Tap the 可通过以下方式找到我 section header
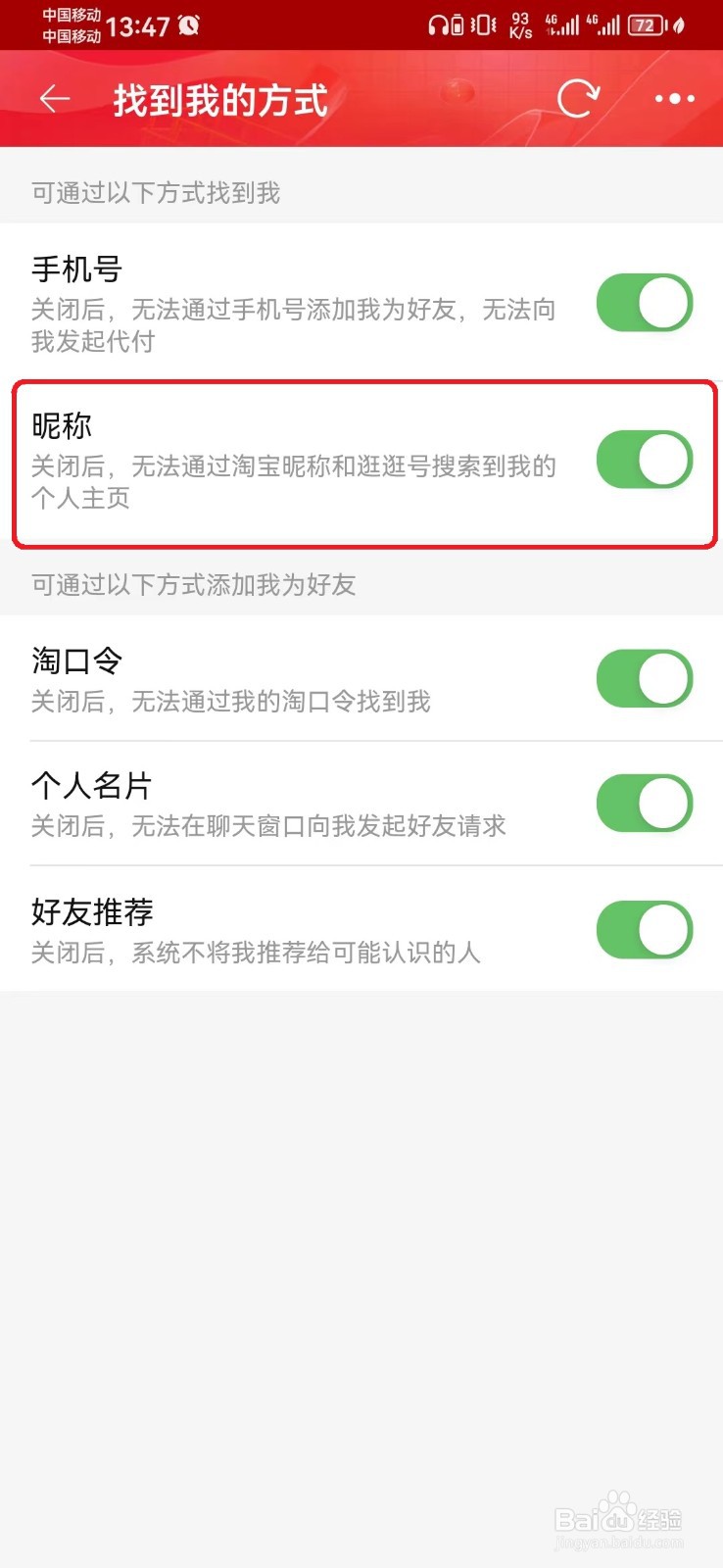 coord(154,193)
